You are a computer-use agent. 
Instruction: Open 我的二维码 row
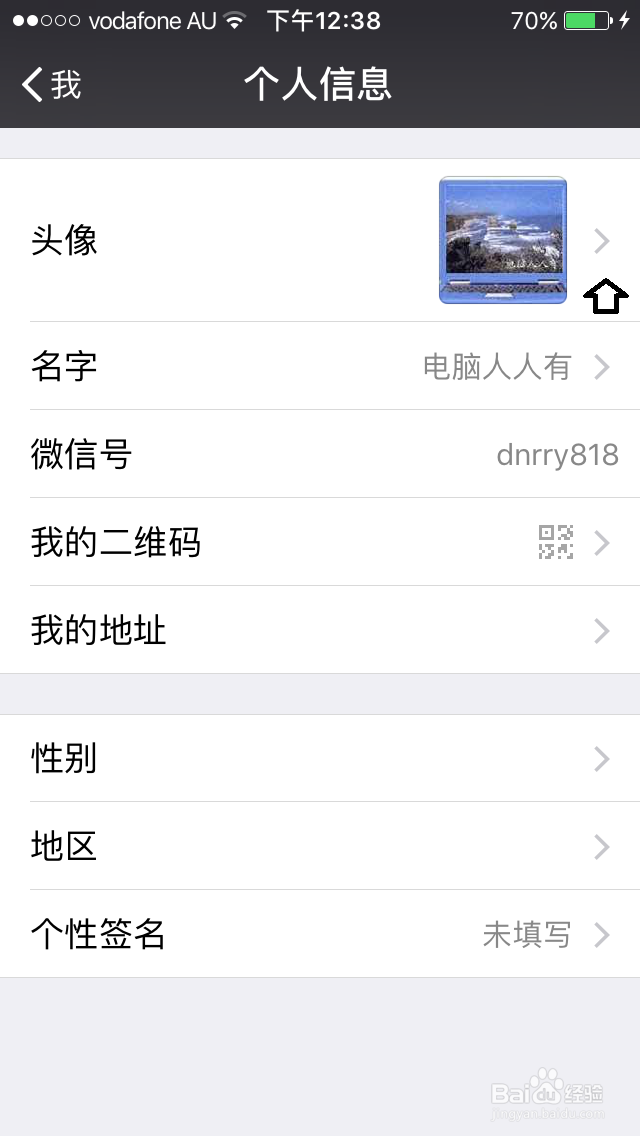tap(320, 542)
